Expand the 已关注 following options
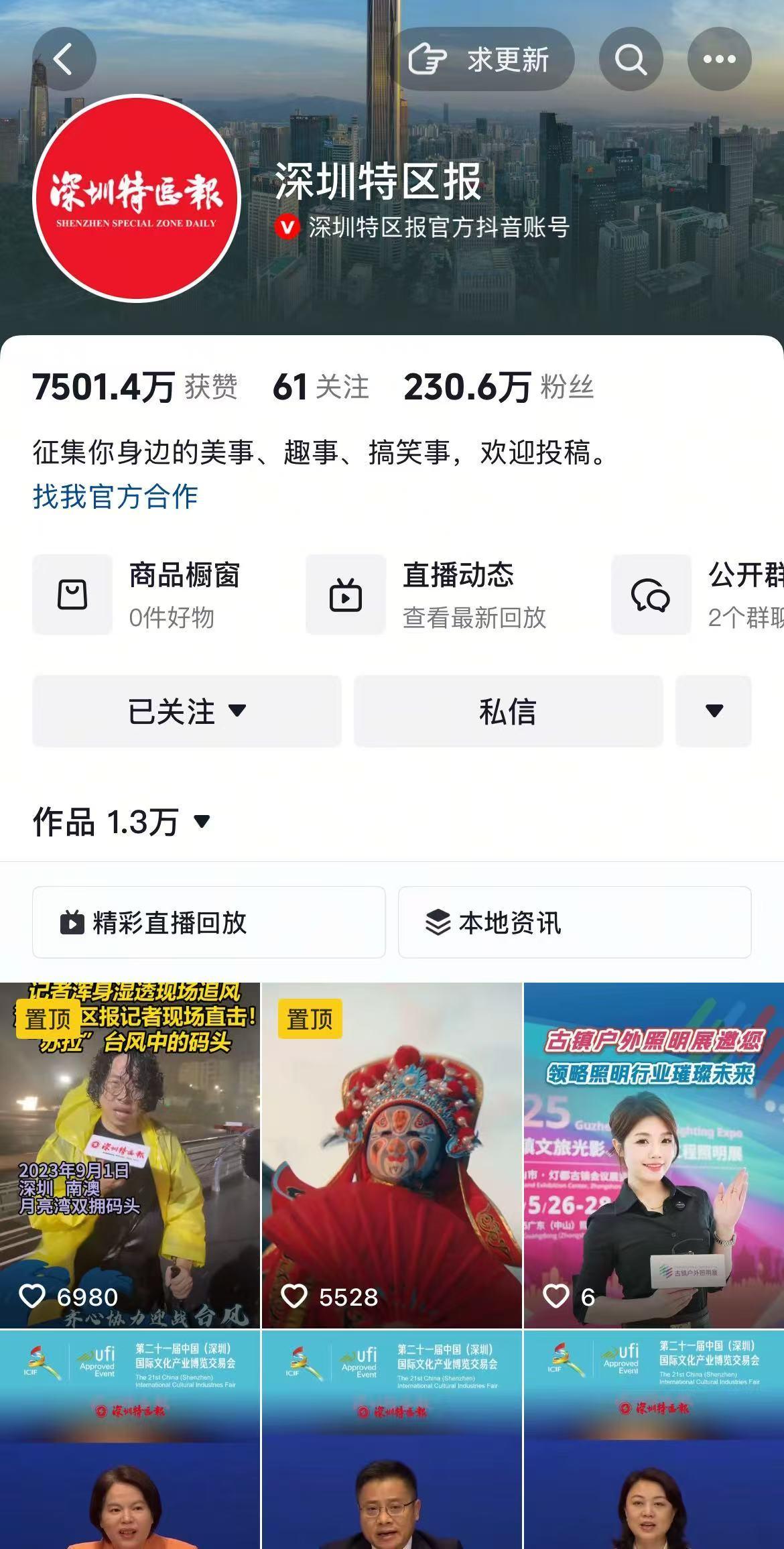The image size is (784, 1549). point(187,711)
